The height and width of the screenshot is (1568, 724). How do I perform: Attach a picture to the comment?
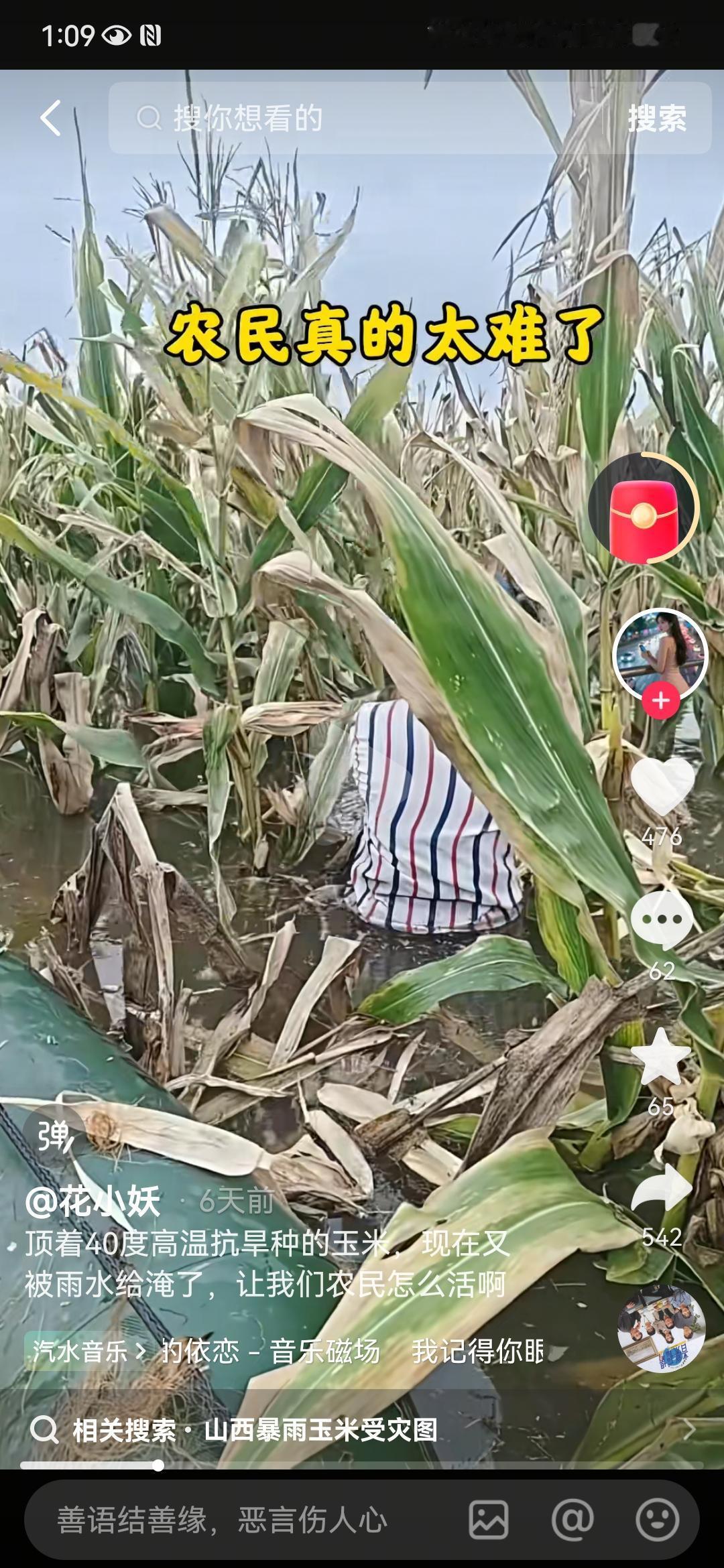(488, 1519)
